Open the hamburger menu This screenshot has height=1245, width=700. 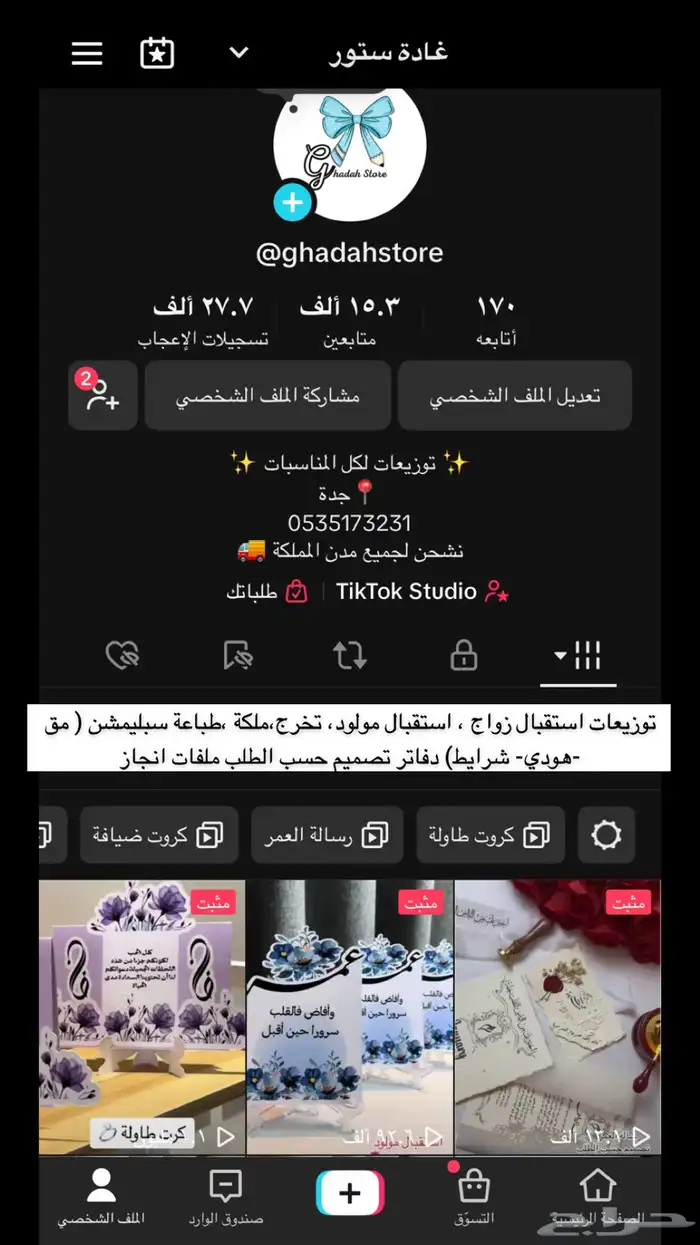(x=87, y=53)
